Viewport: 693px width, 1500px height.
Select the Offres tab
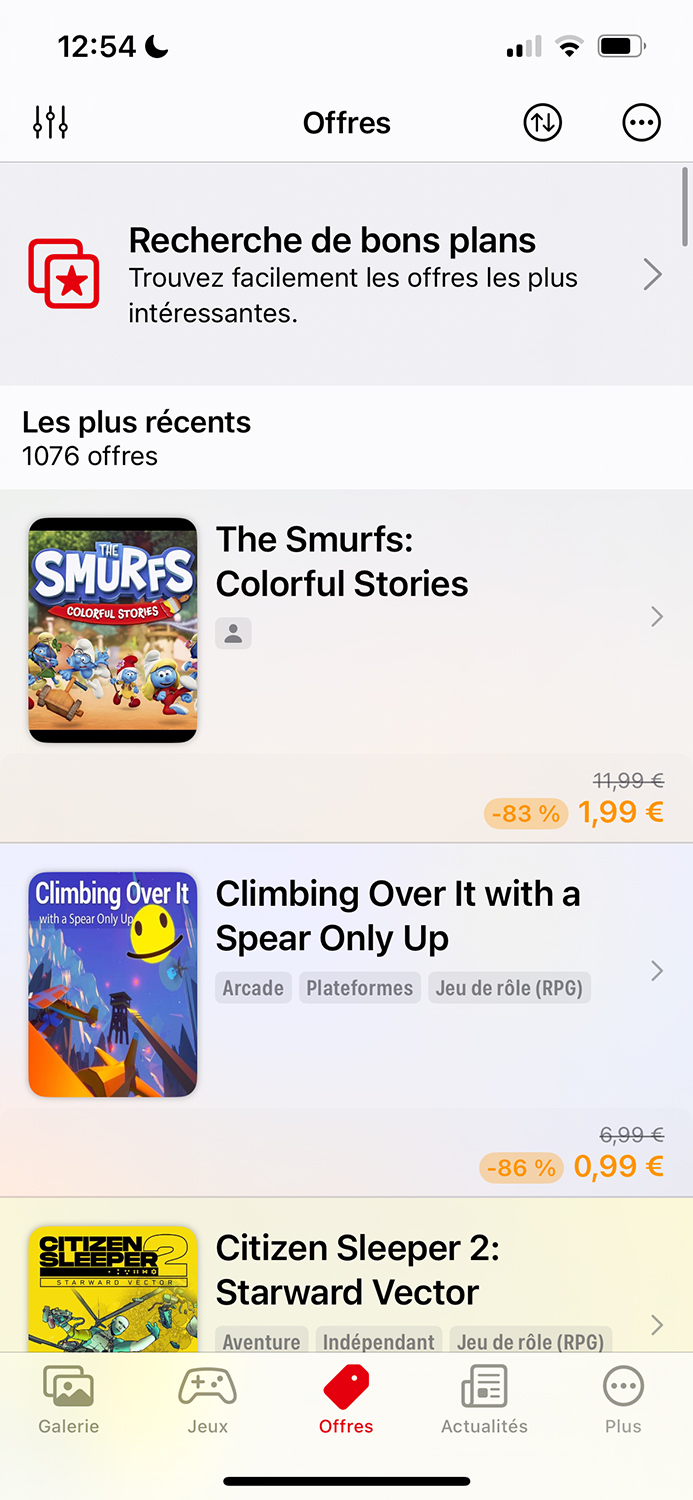coord(346,1400)
